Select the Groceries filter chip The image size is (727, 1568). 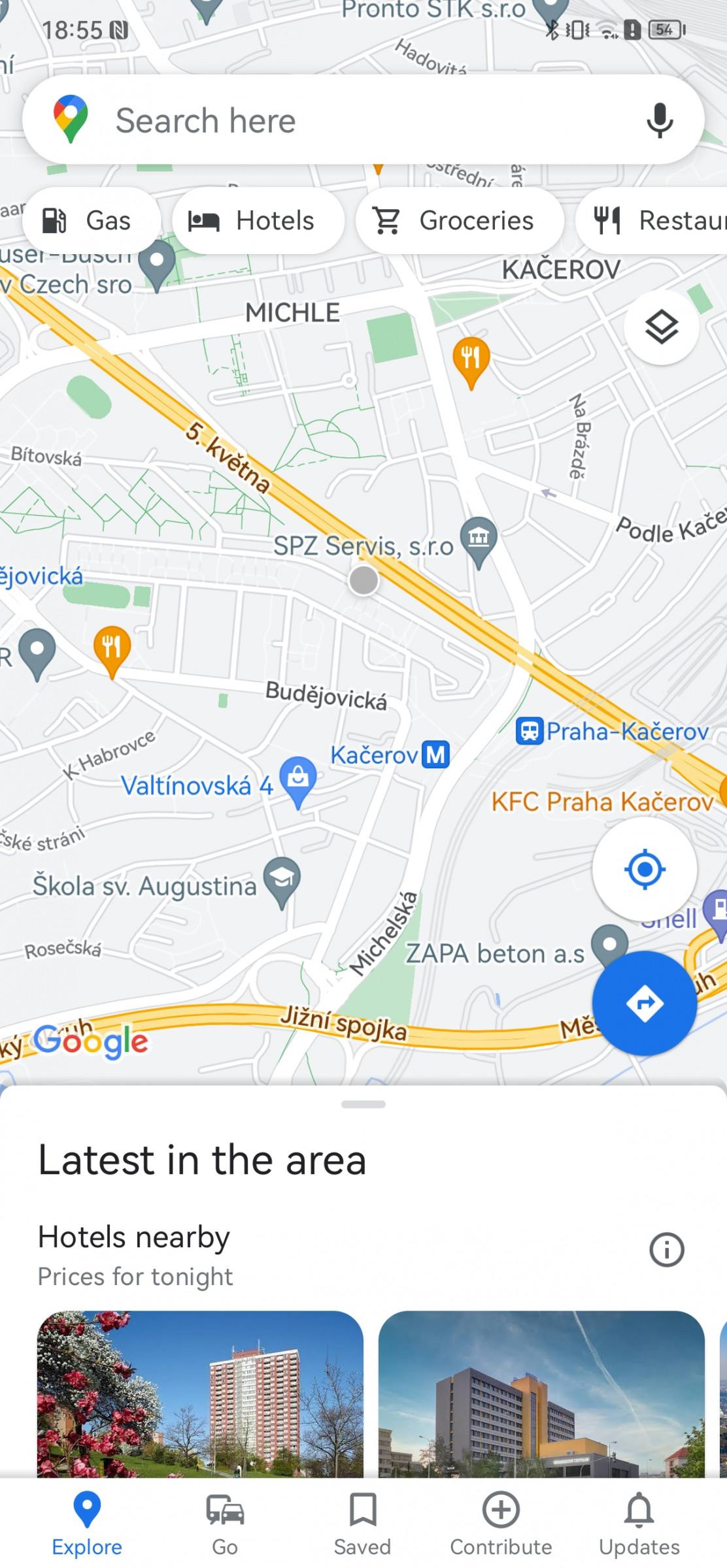(460, 221)
